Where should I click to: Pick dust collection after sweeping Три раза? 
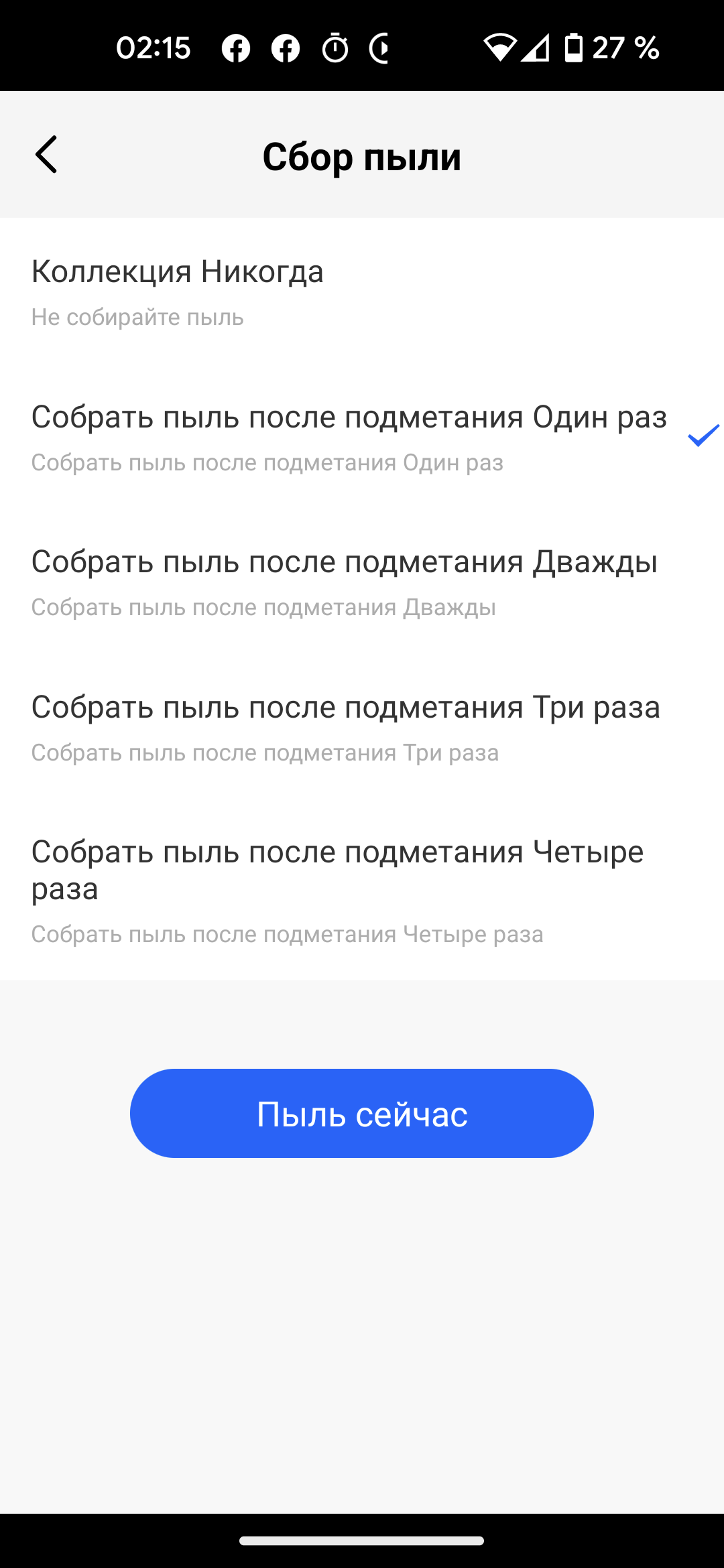point(362,726)
